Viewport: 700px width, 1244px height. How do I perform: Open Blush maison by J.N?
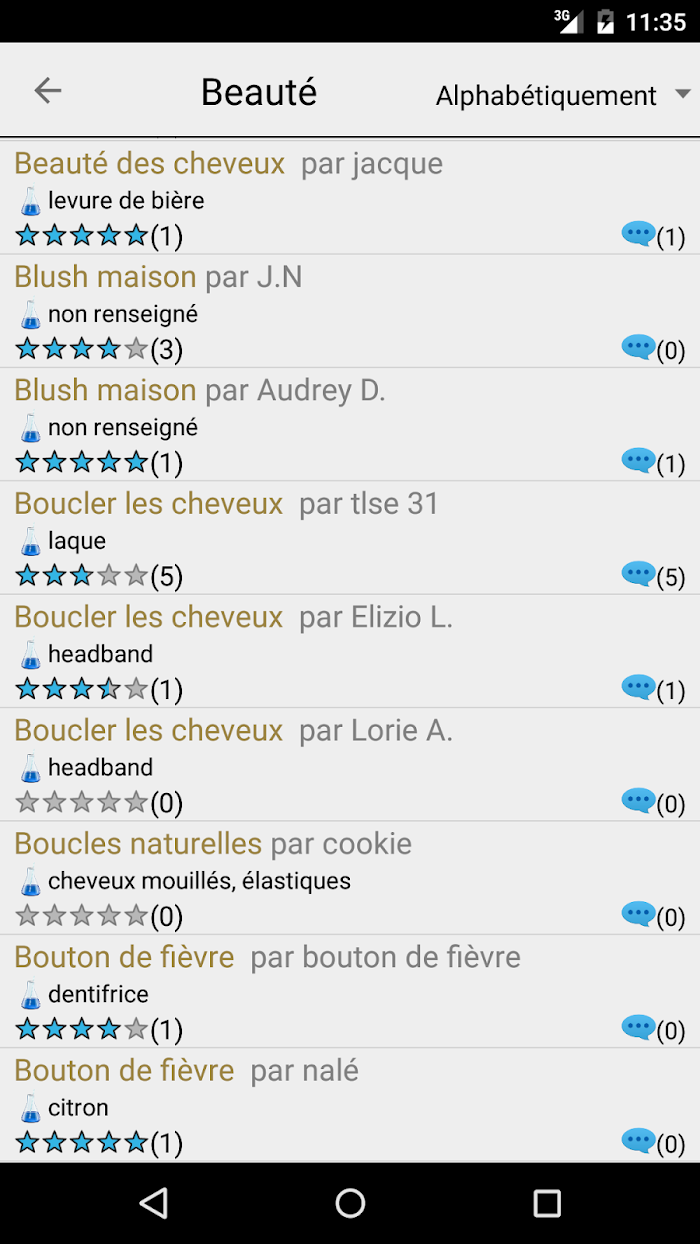pyautogui.click(x=350, y=311)
